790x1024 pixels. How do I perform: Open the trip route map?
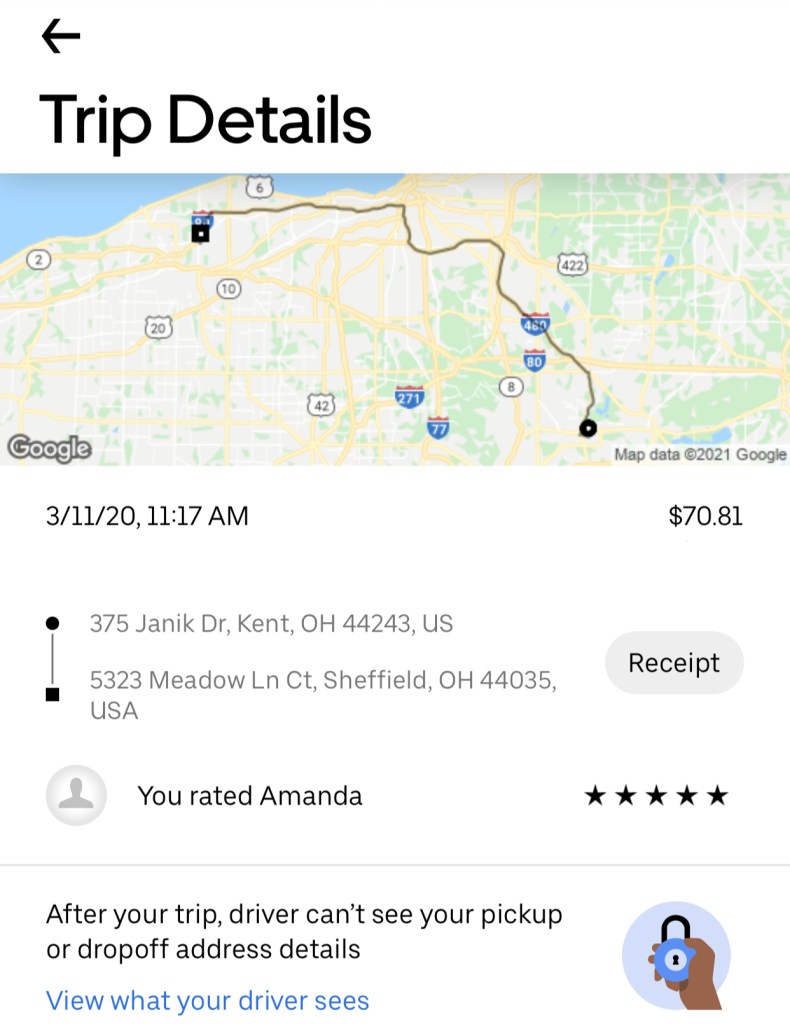coord(395,319)
